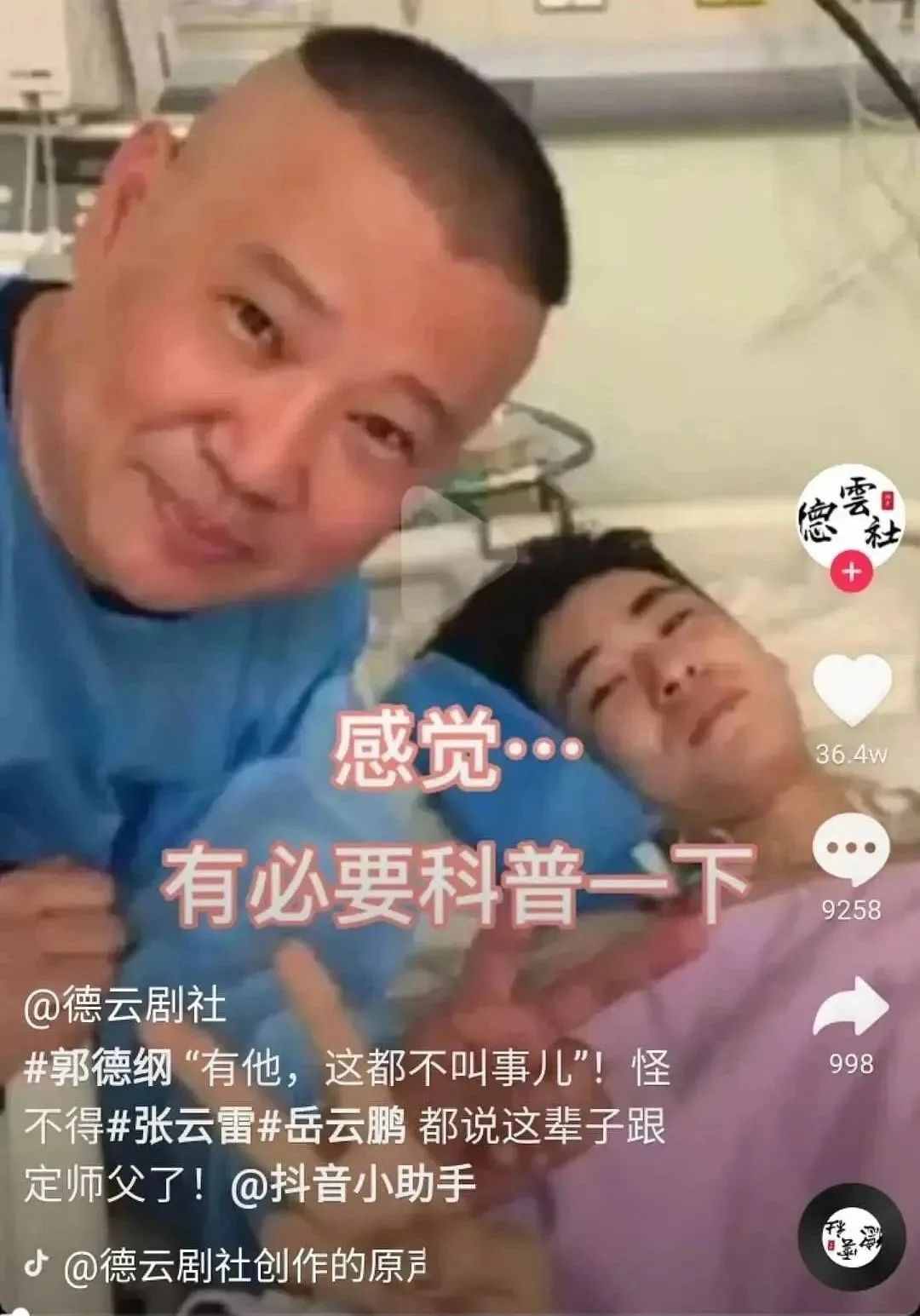Click the share count 998
920x1316 pixels.
pos(851,1063)
